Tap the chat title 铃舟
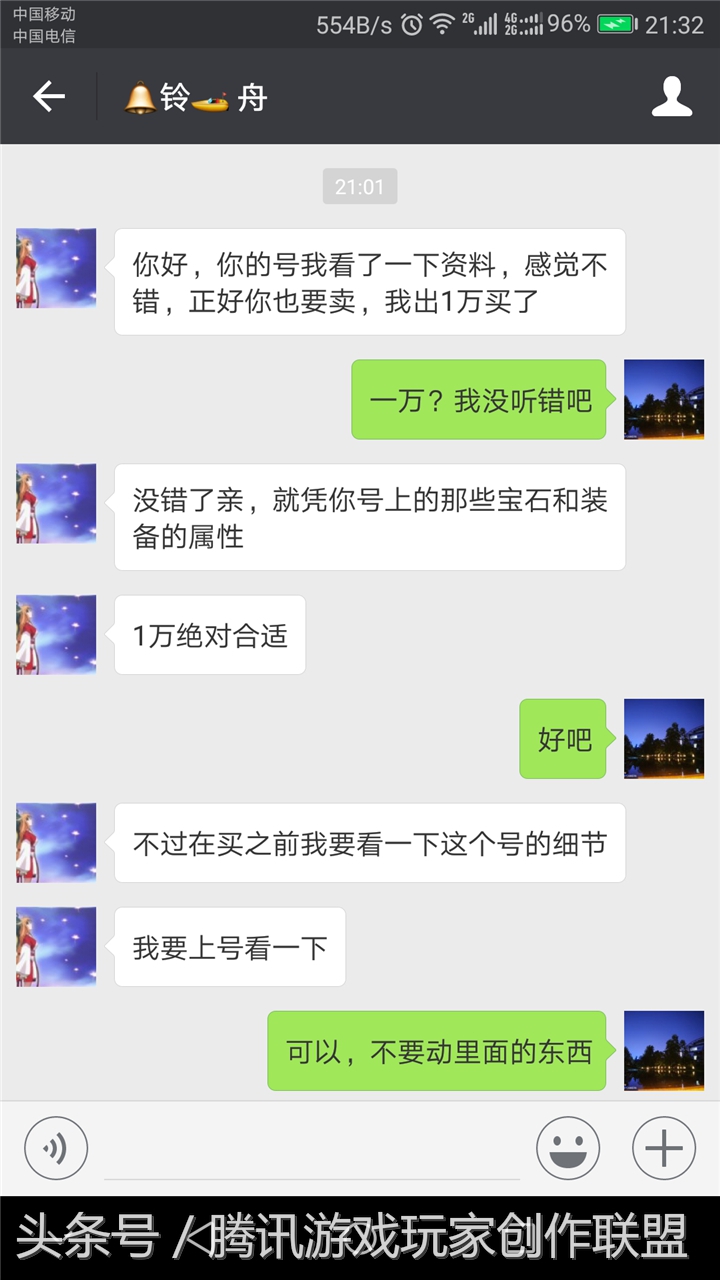The height and width of the screenshot is (1280, 720). click(x=195, y=97)
